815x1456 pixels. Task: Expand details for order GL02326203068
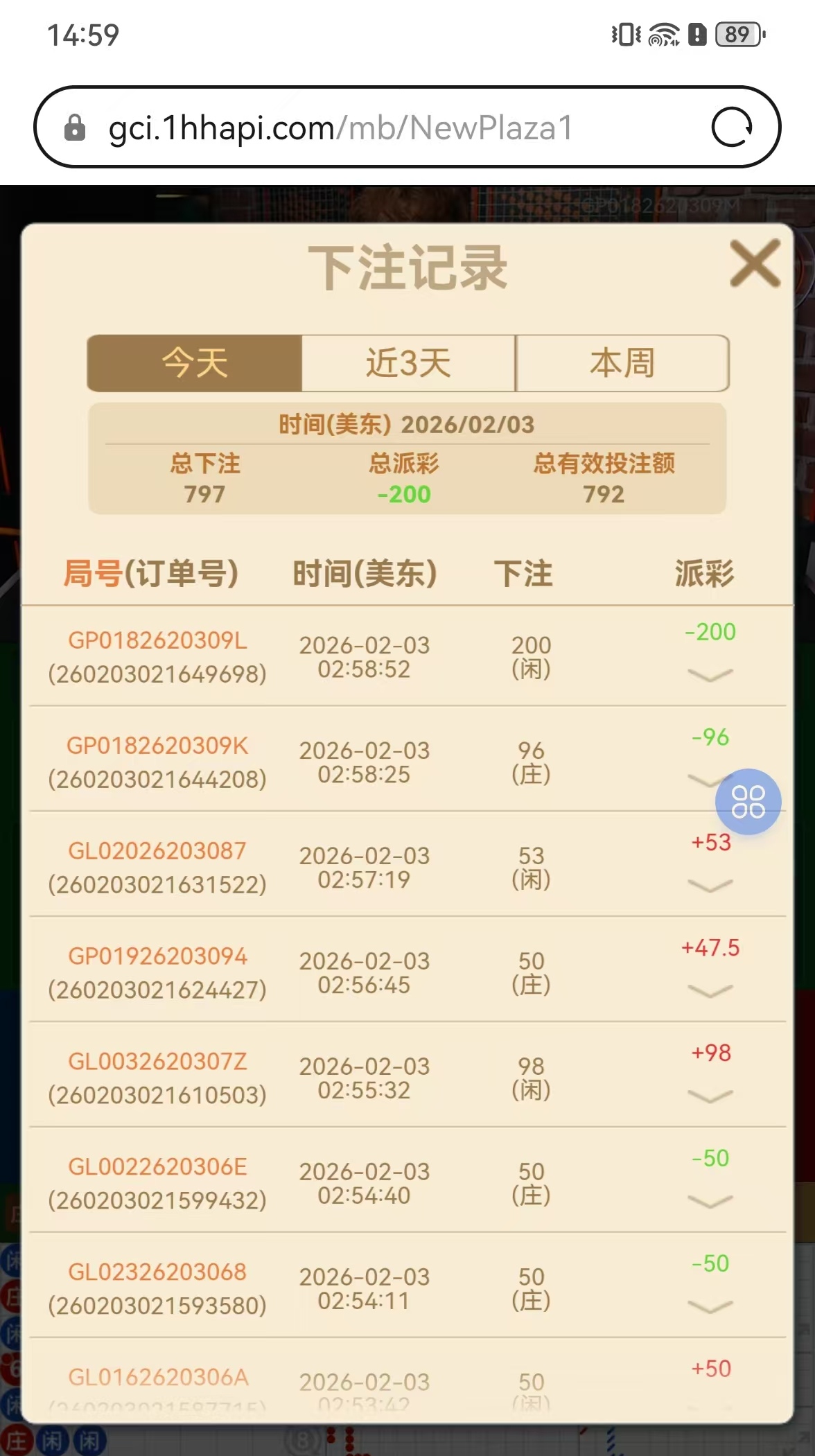[x=710, y=1306]
